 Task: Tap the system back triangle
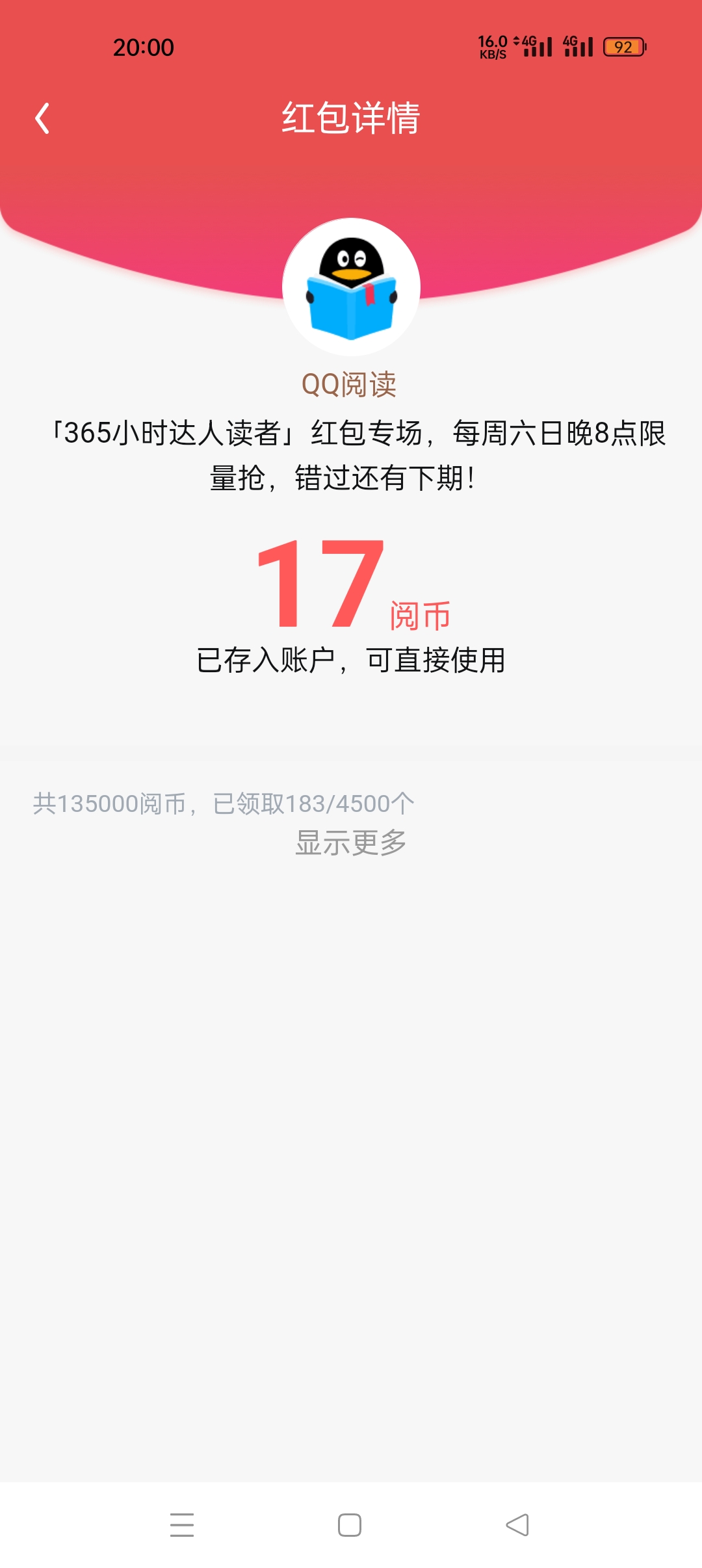(x=517, y=1525)
